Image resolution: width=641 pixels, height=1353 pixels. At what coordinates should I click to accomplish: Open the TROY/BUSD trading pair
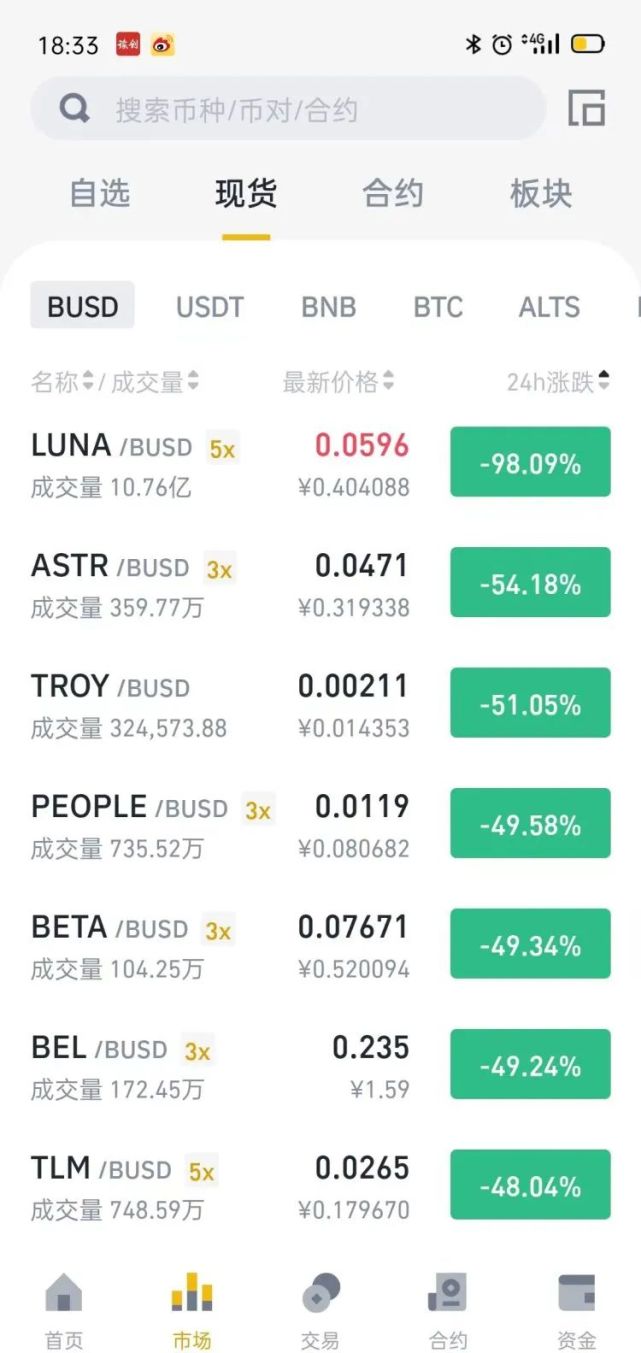point(220,704)
